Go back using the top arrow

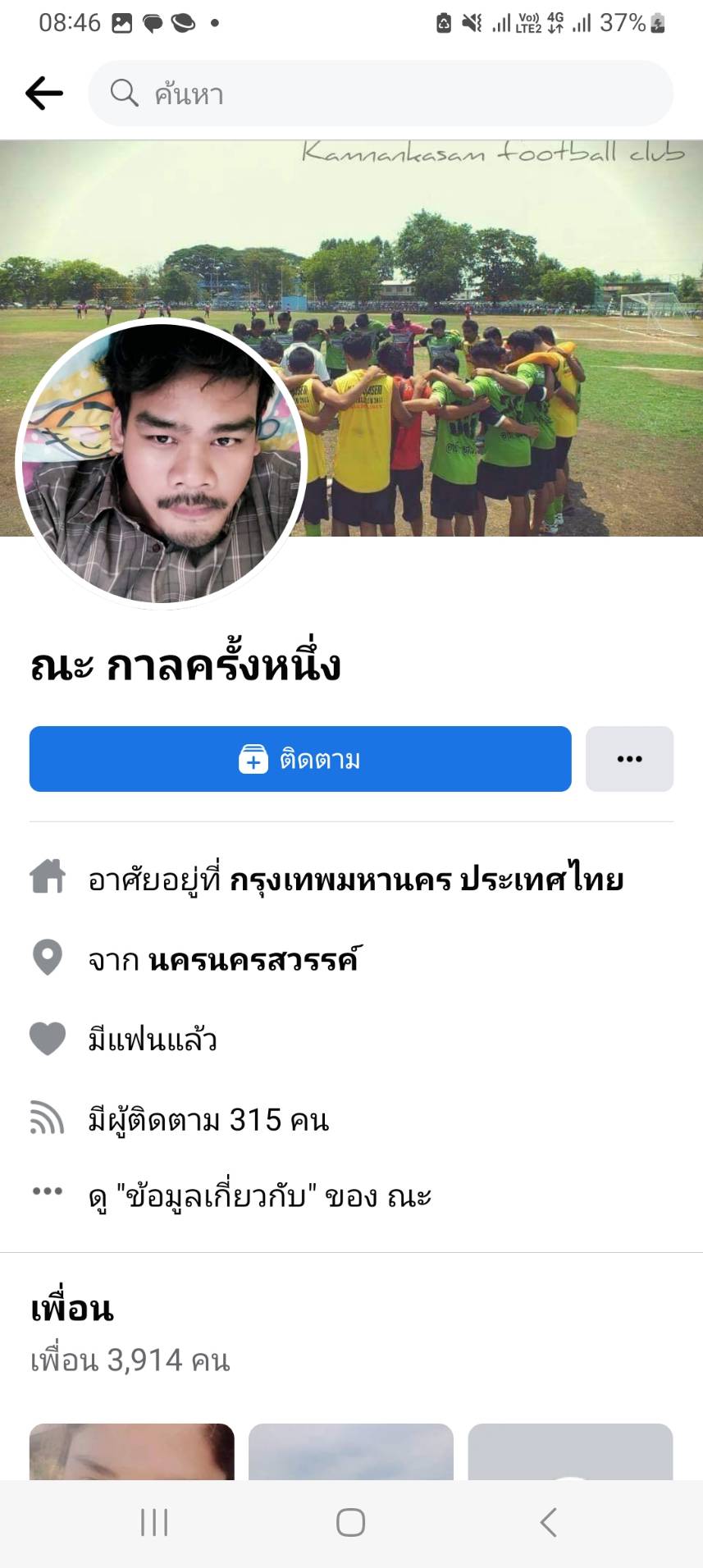pos(44,94)
